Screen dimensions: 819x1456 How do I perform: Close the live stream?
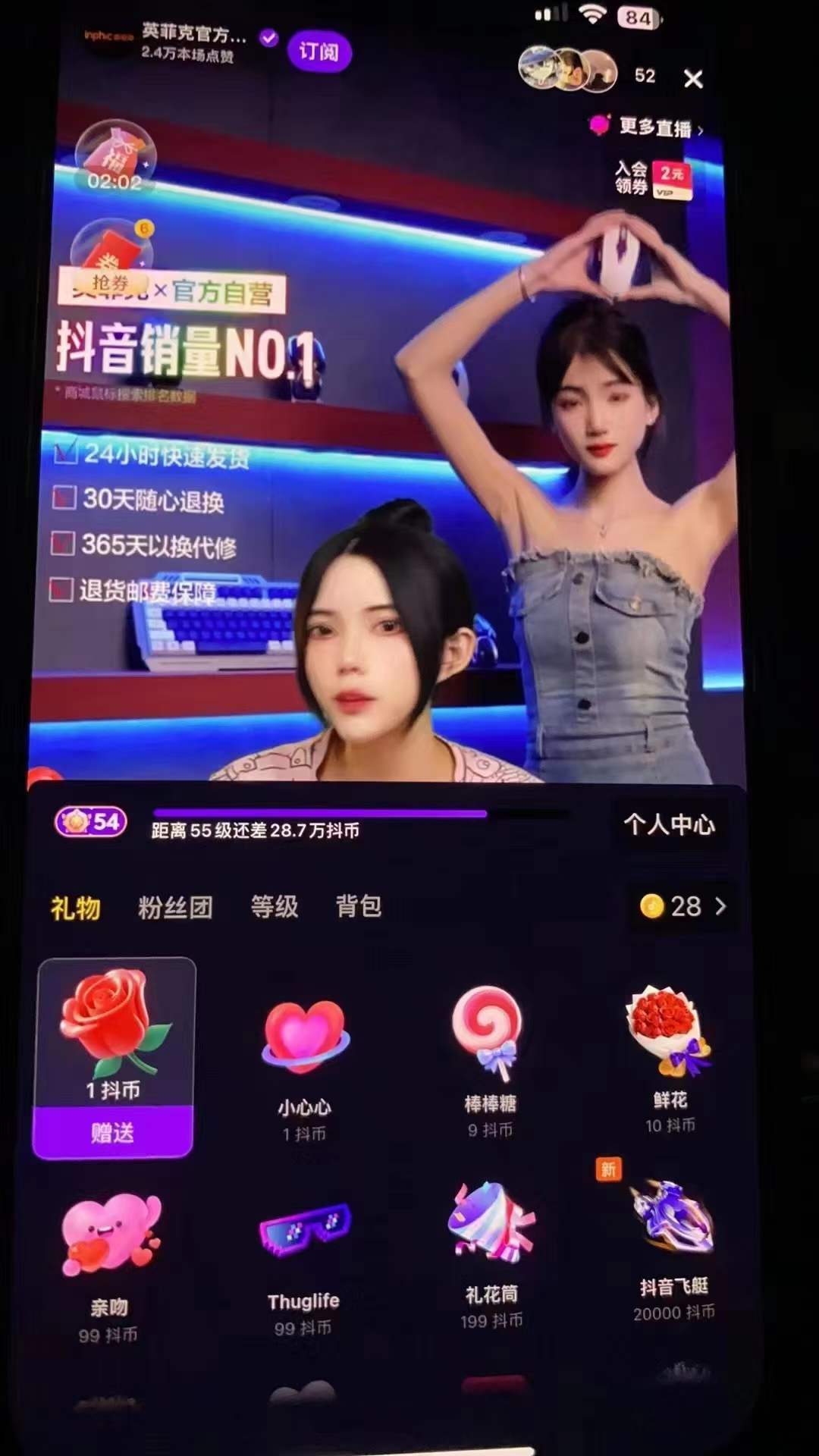click(x=692, y=78)
